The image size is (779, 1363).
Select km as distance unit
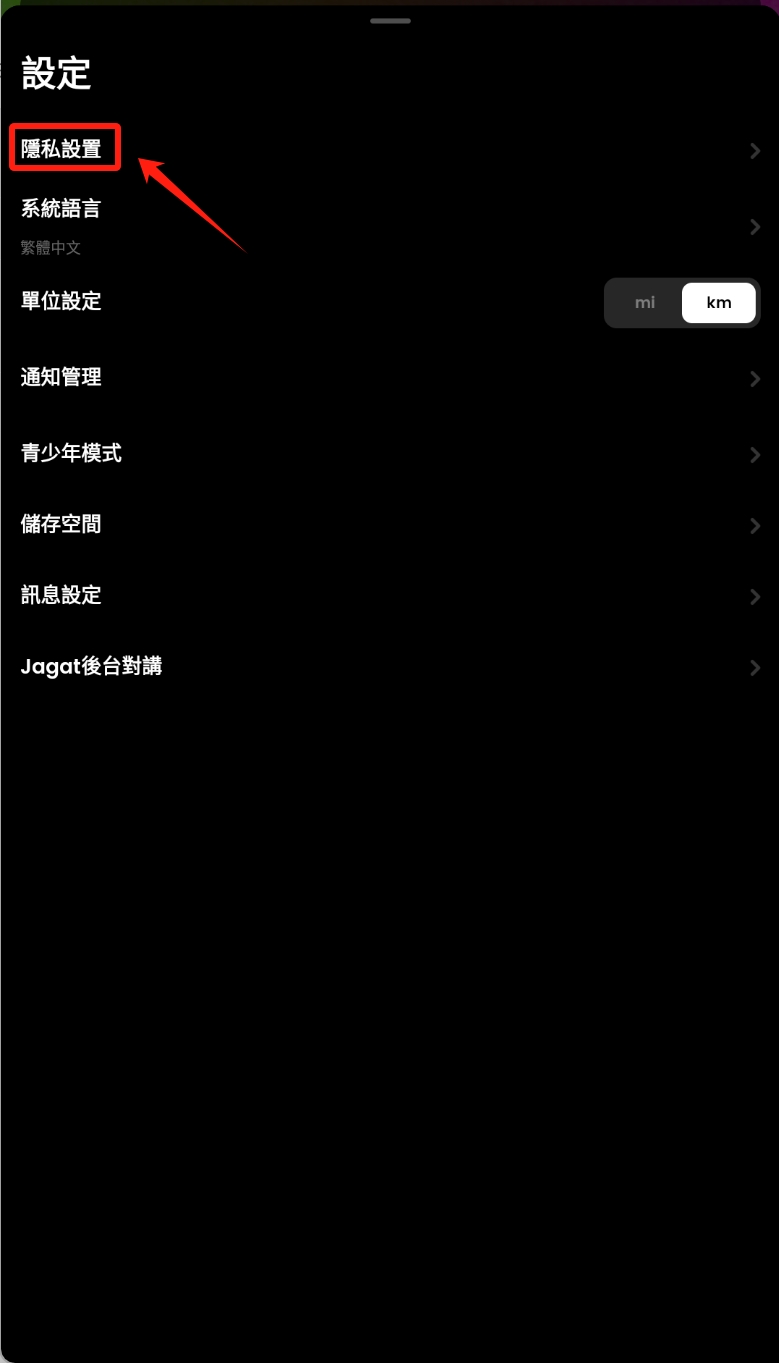pyautogui.click(x=718, y=303)
